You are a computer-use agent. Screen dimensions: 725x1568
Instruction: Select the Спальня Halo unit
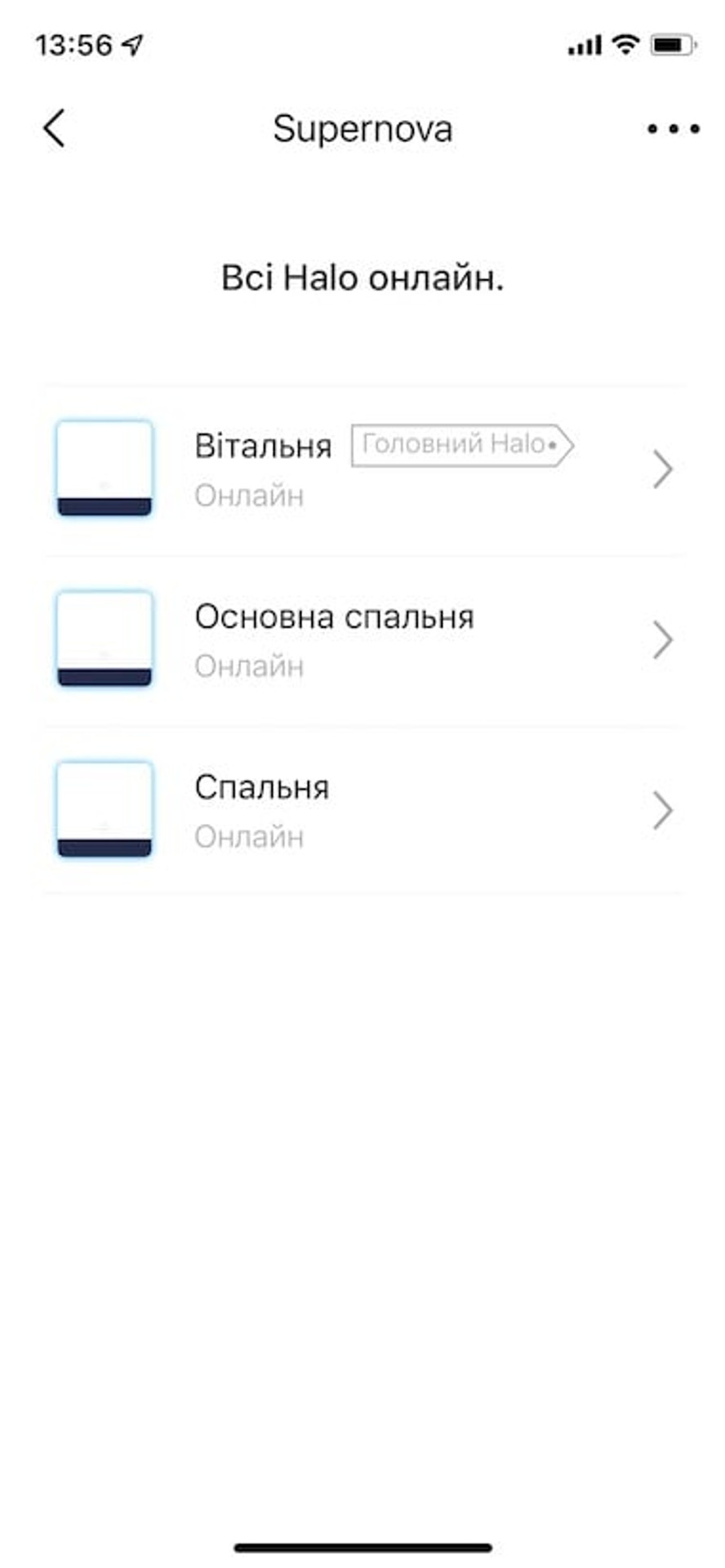tap(362, 811)
